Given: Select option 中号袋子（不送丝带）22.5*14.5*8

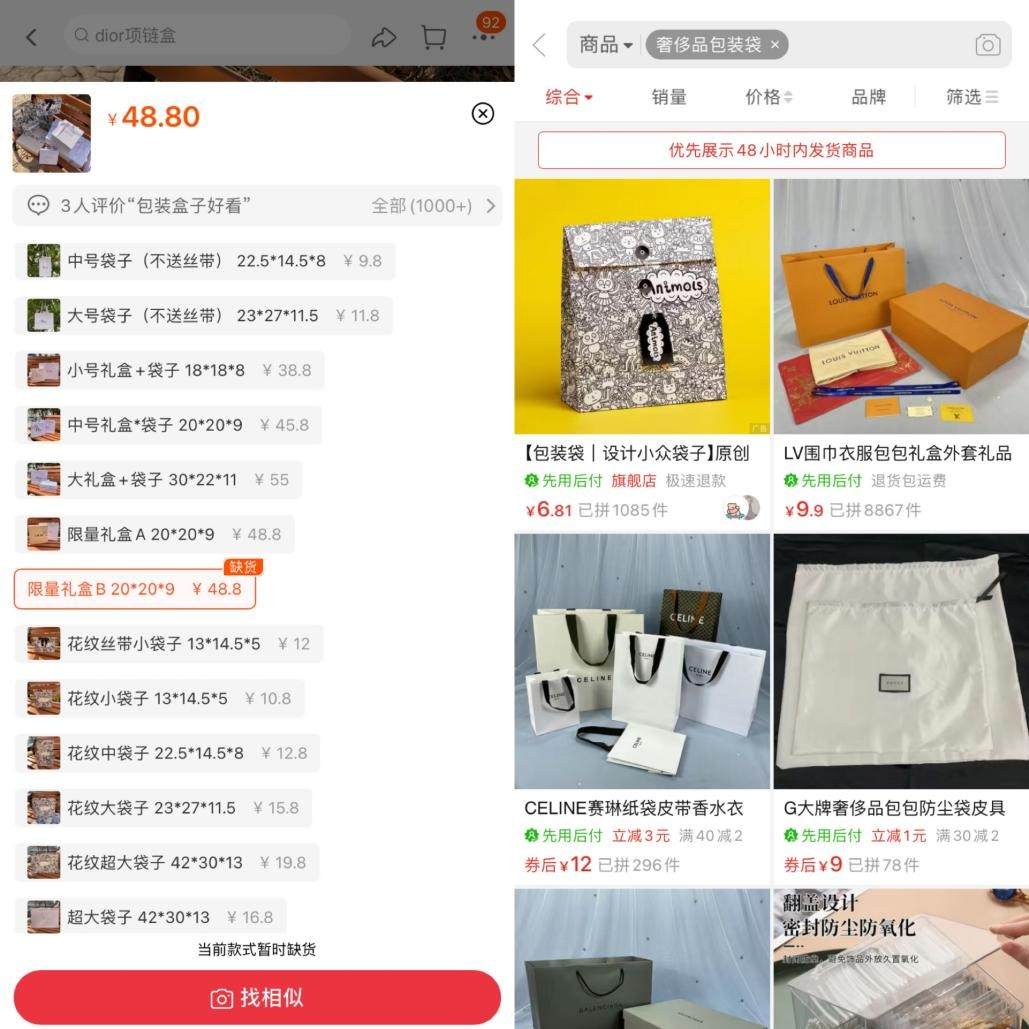Looking at the screenshot, I should tap(205, 261).
